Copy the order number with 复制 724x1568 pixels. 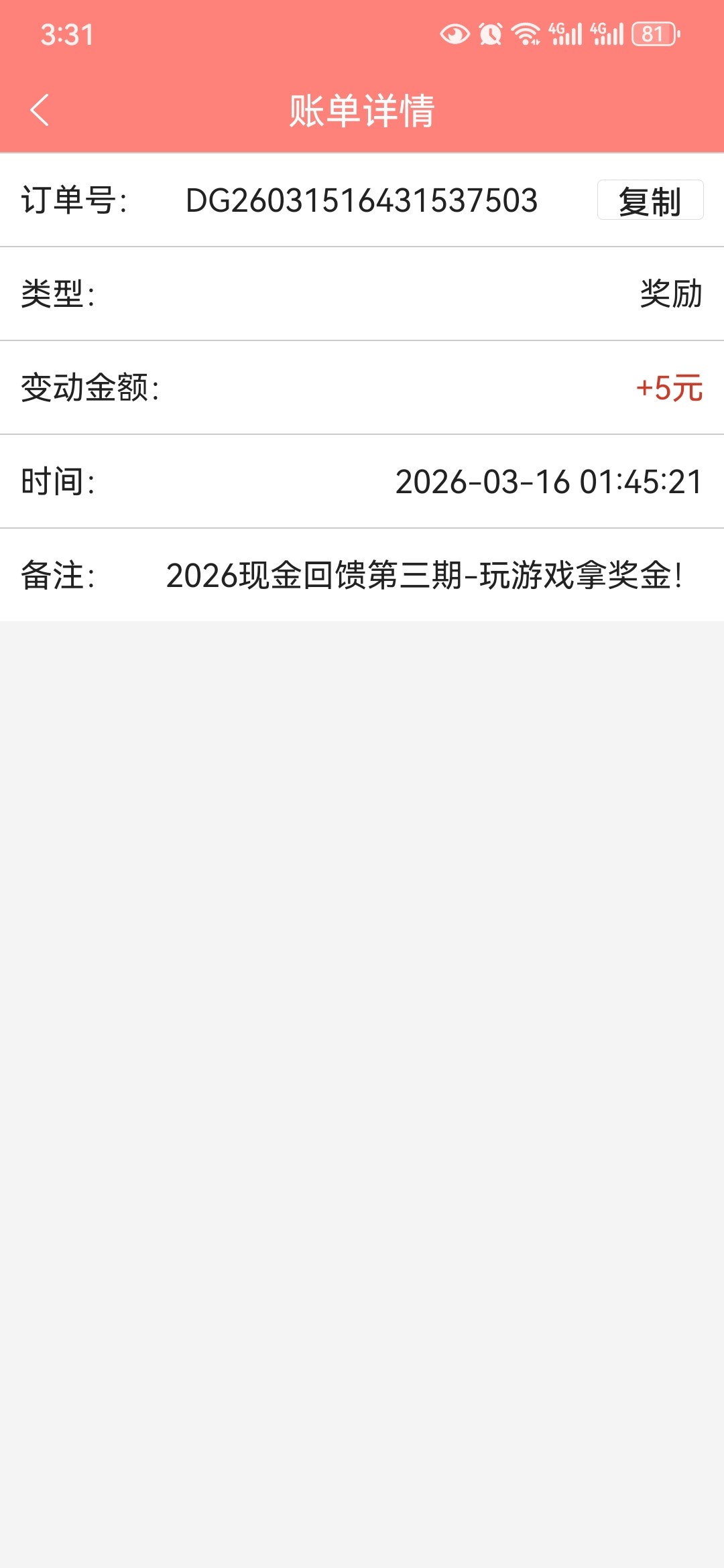[x=650, y=200]
